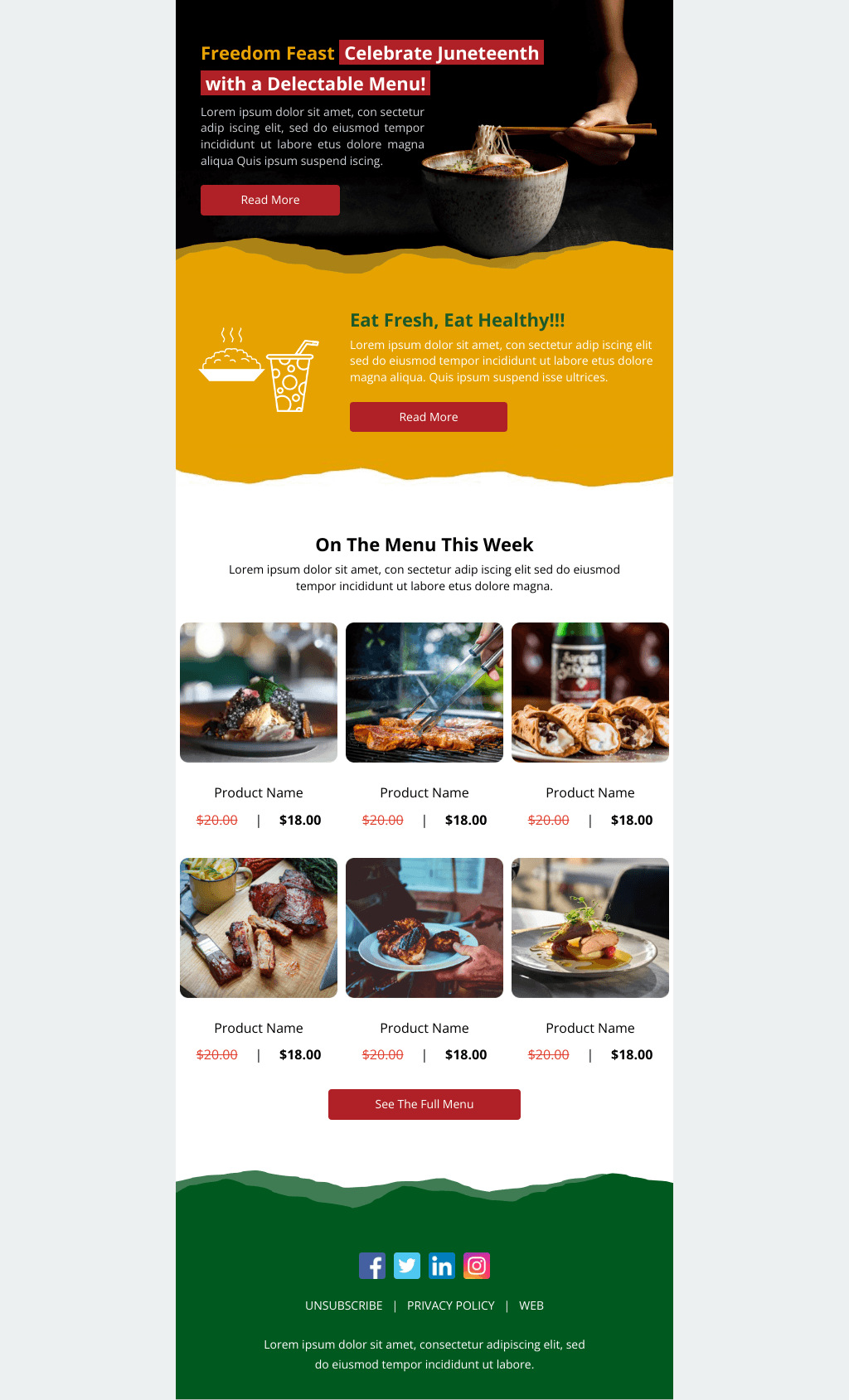This screenshot has width=849, height=1400.
Task: Open See The Full Menu
Action: click(424, 1104)
